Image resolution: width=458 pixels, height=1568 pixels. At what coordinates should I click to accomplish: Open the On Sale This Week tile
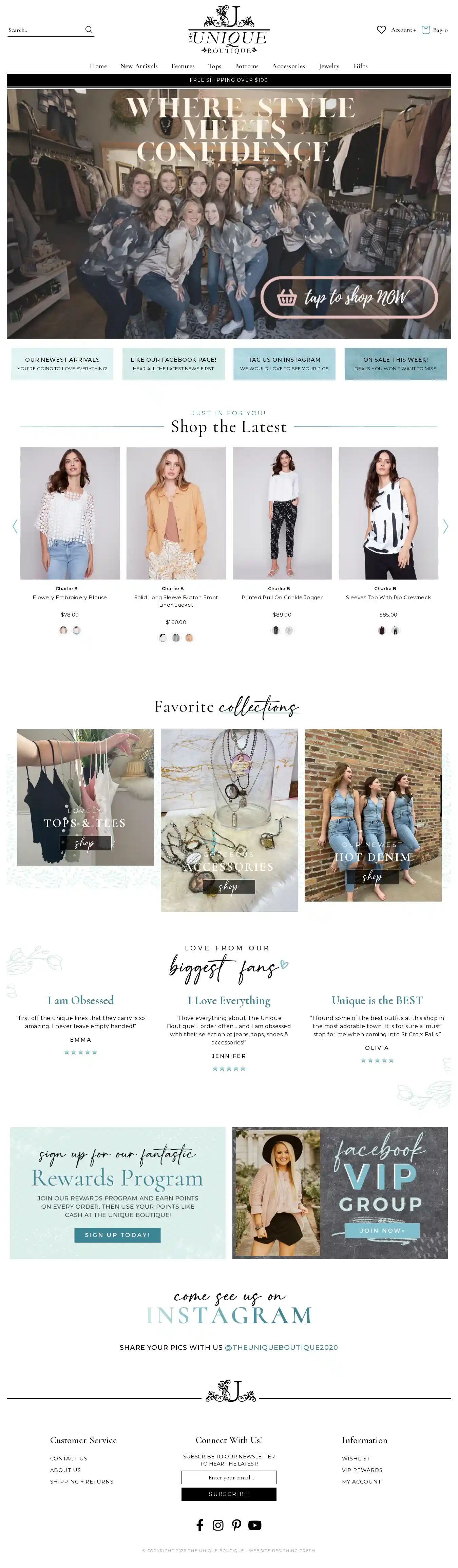395,363
